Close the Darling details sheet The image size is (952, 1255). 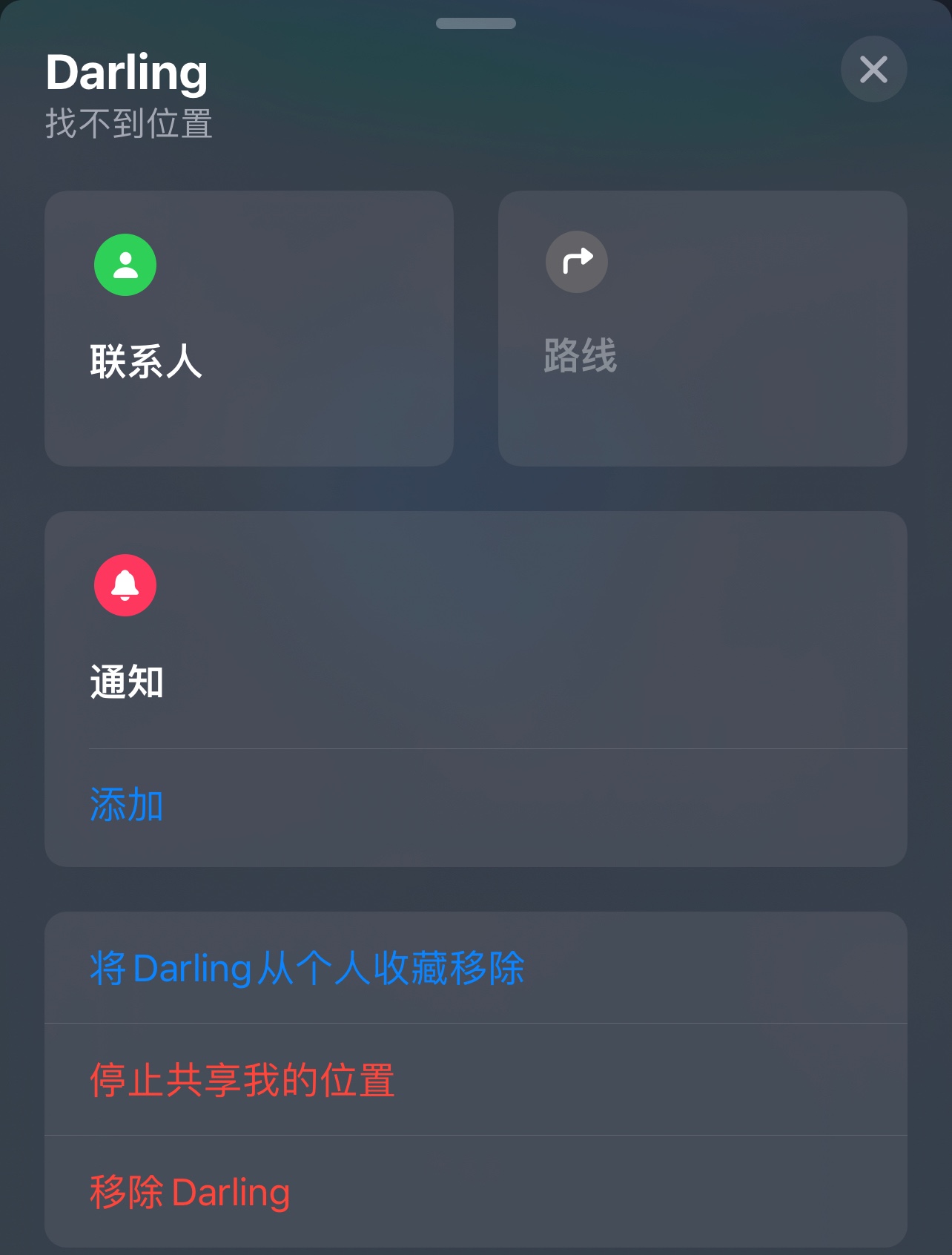tap(873, 70)
